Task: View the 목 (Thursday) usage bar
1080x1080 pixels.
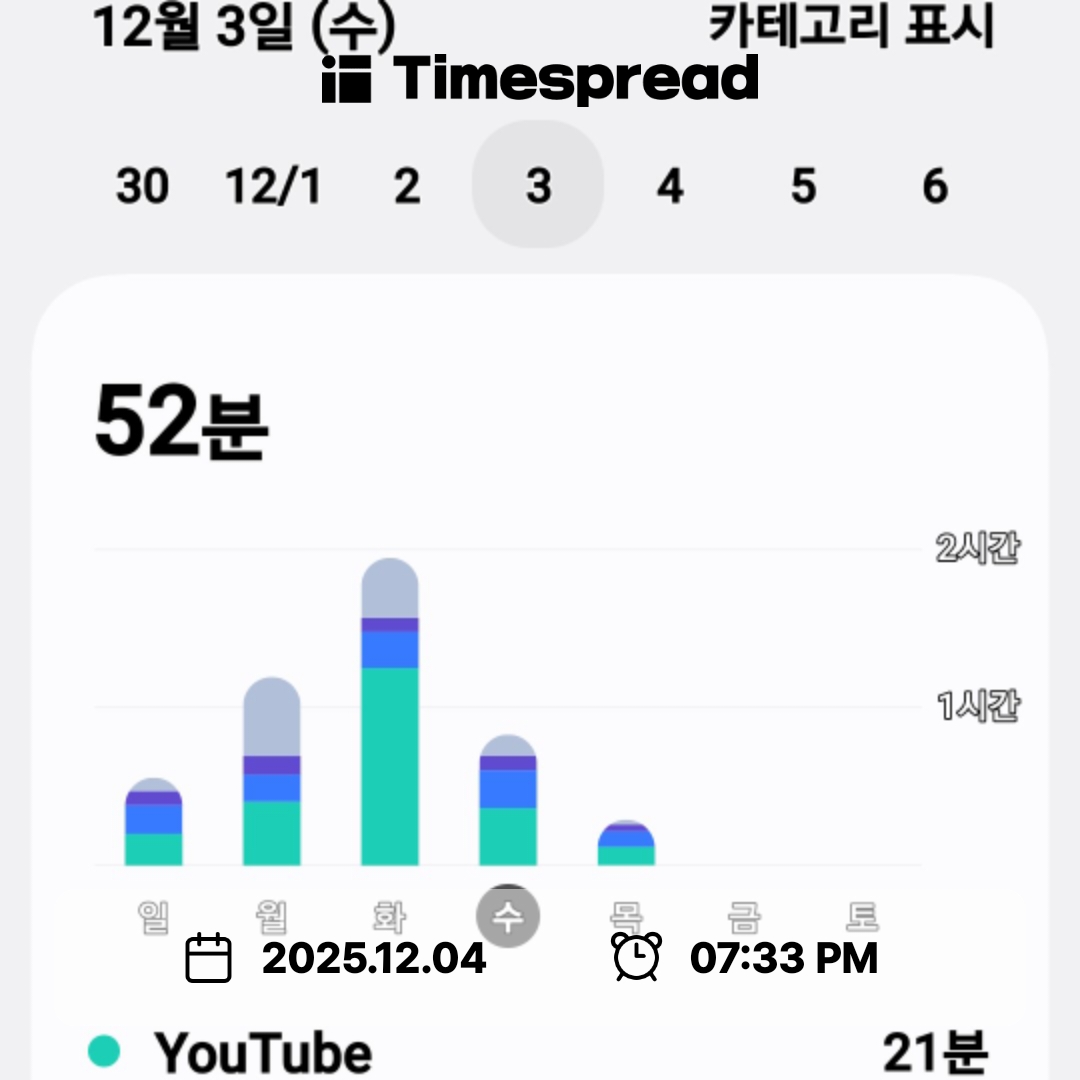Action: [x=626, y=844]
